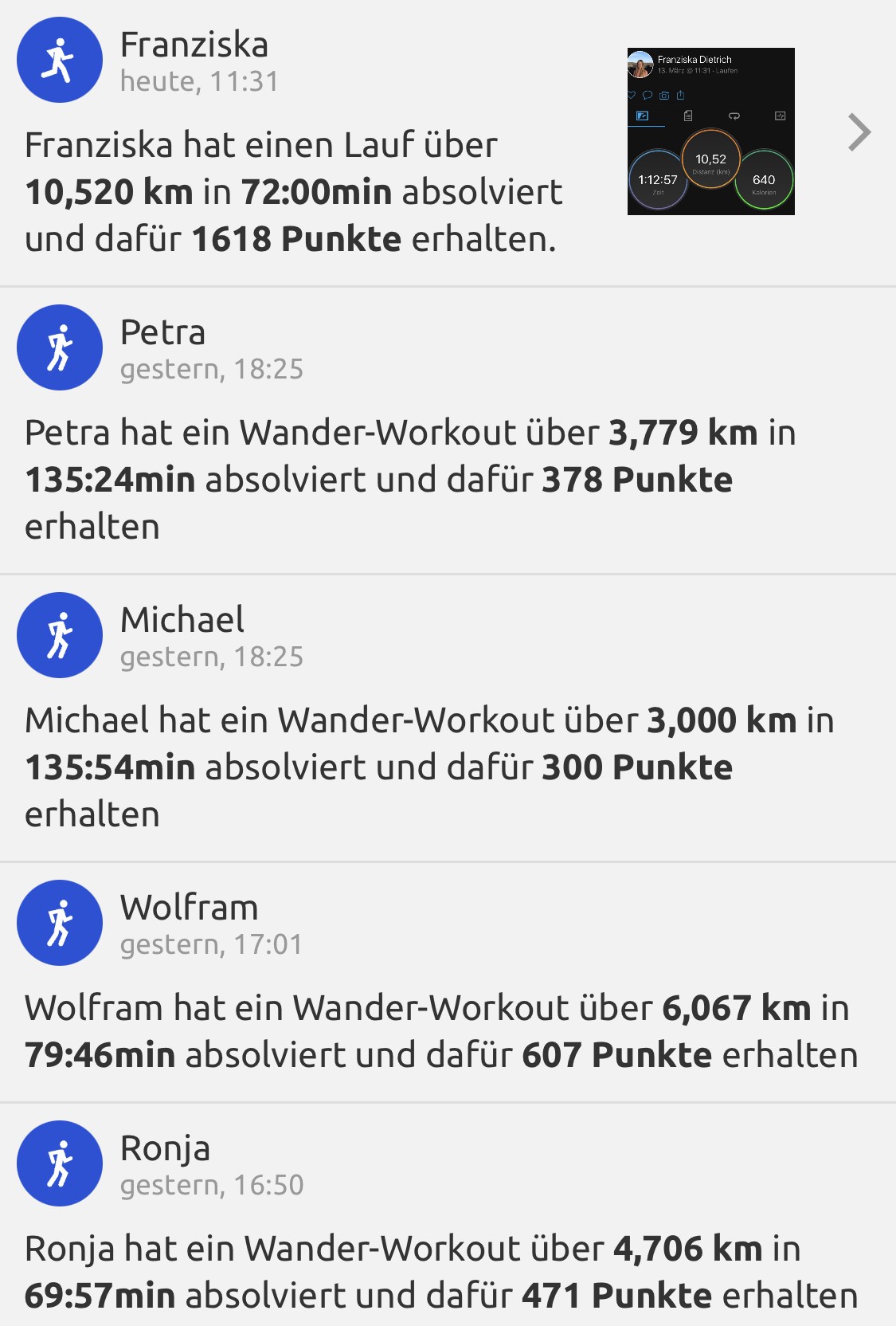This screenshot has width=896, height=1326.
Task: Click Petra's runner avatar icon
Action: coord(60,348)
